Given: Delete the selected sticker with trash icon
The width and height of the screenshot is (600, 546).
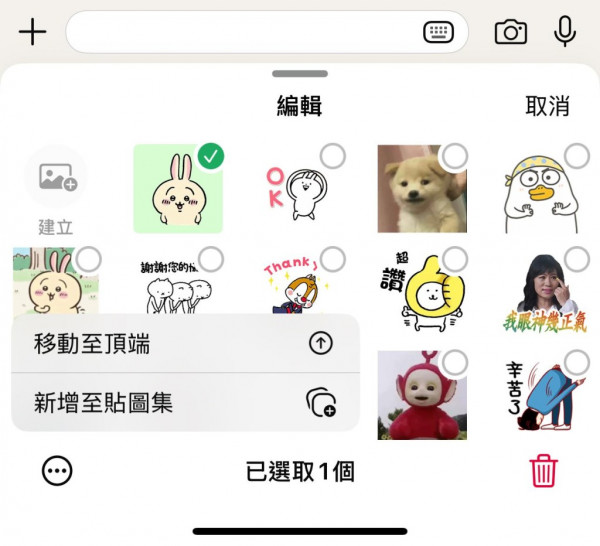Looking at the screenshot, I should (543, 471).
